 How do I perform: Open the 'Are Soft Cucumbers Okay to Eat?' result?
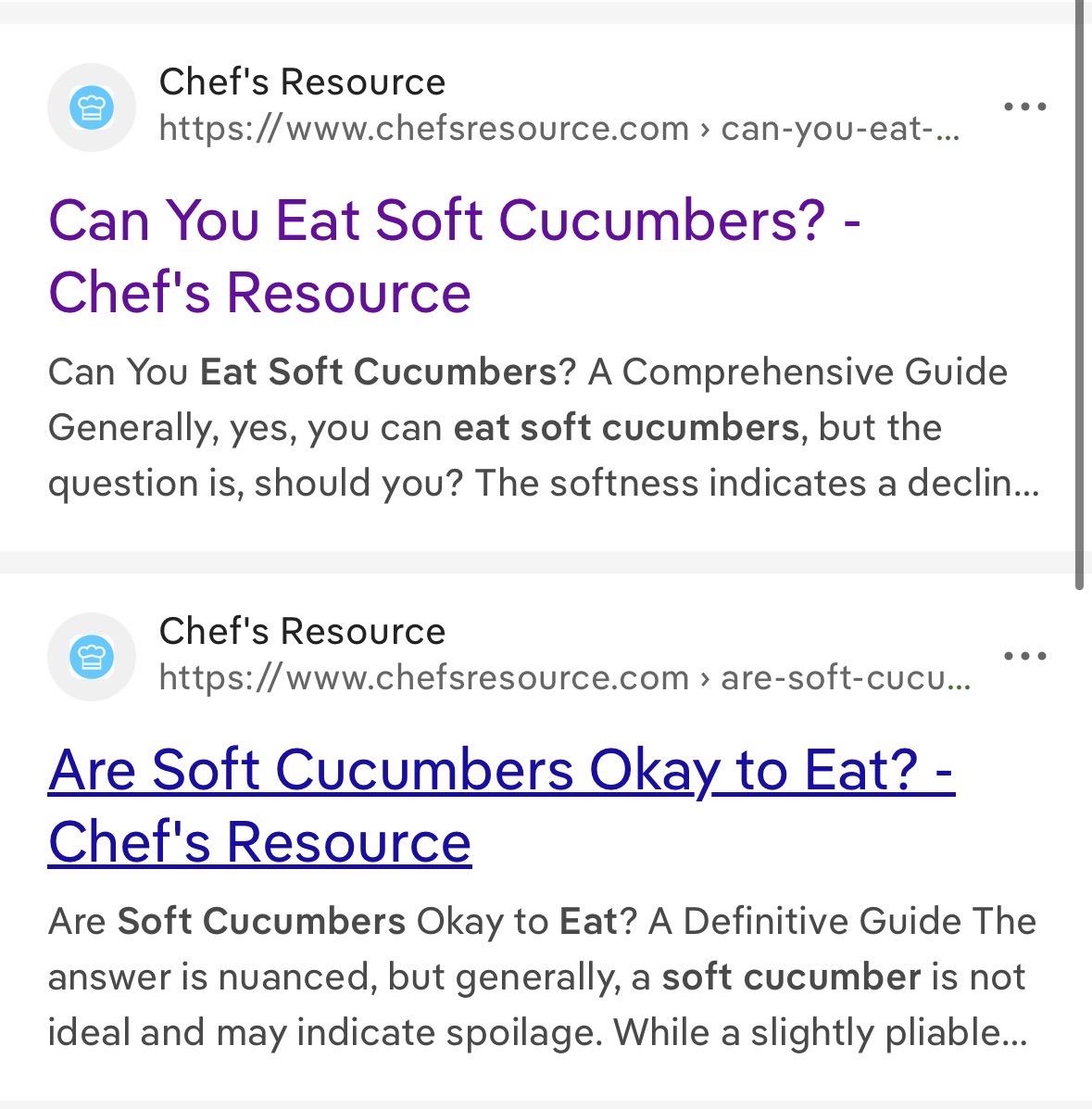tap(501, 805)
